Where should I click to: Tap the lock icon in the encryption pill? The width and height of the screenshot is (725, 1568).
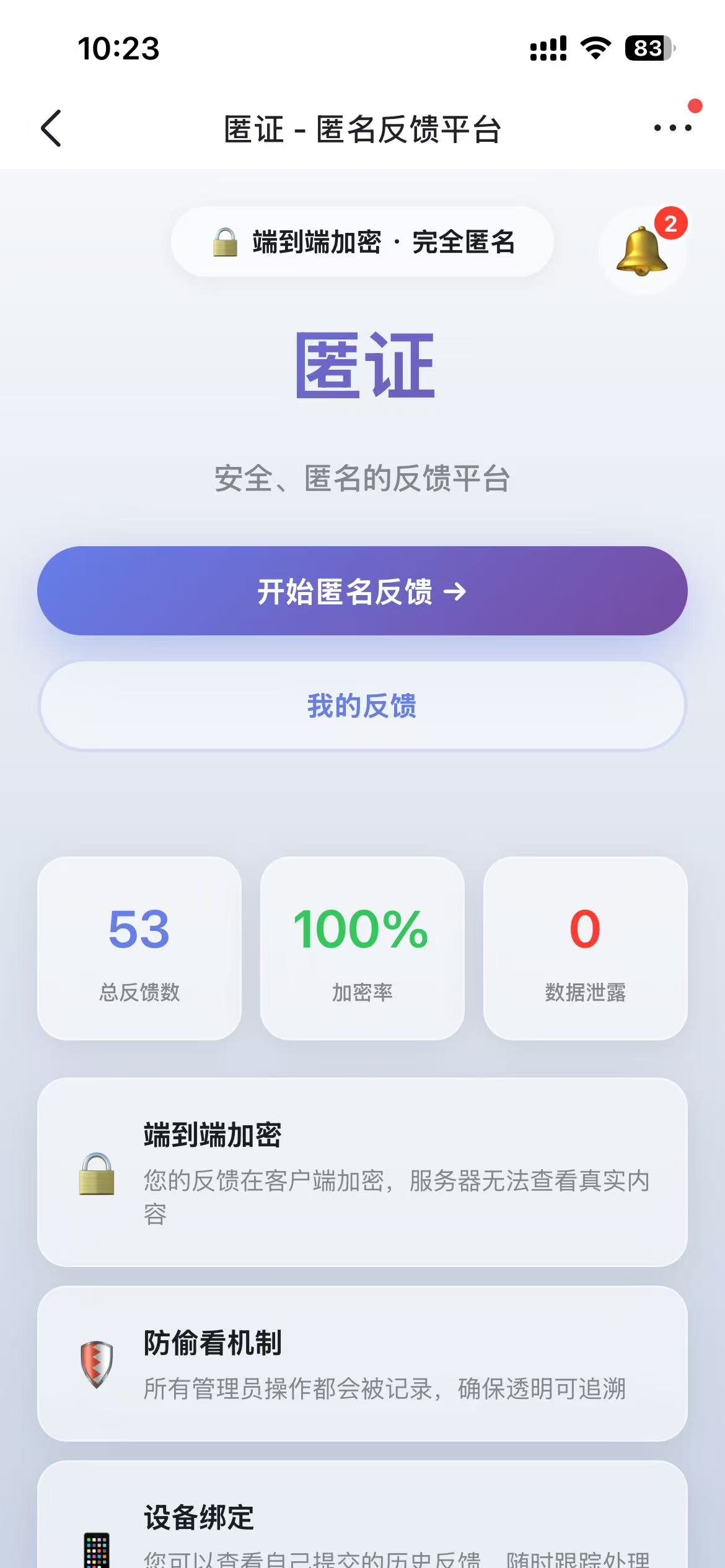pyautogui.click(x=225, y=243)
